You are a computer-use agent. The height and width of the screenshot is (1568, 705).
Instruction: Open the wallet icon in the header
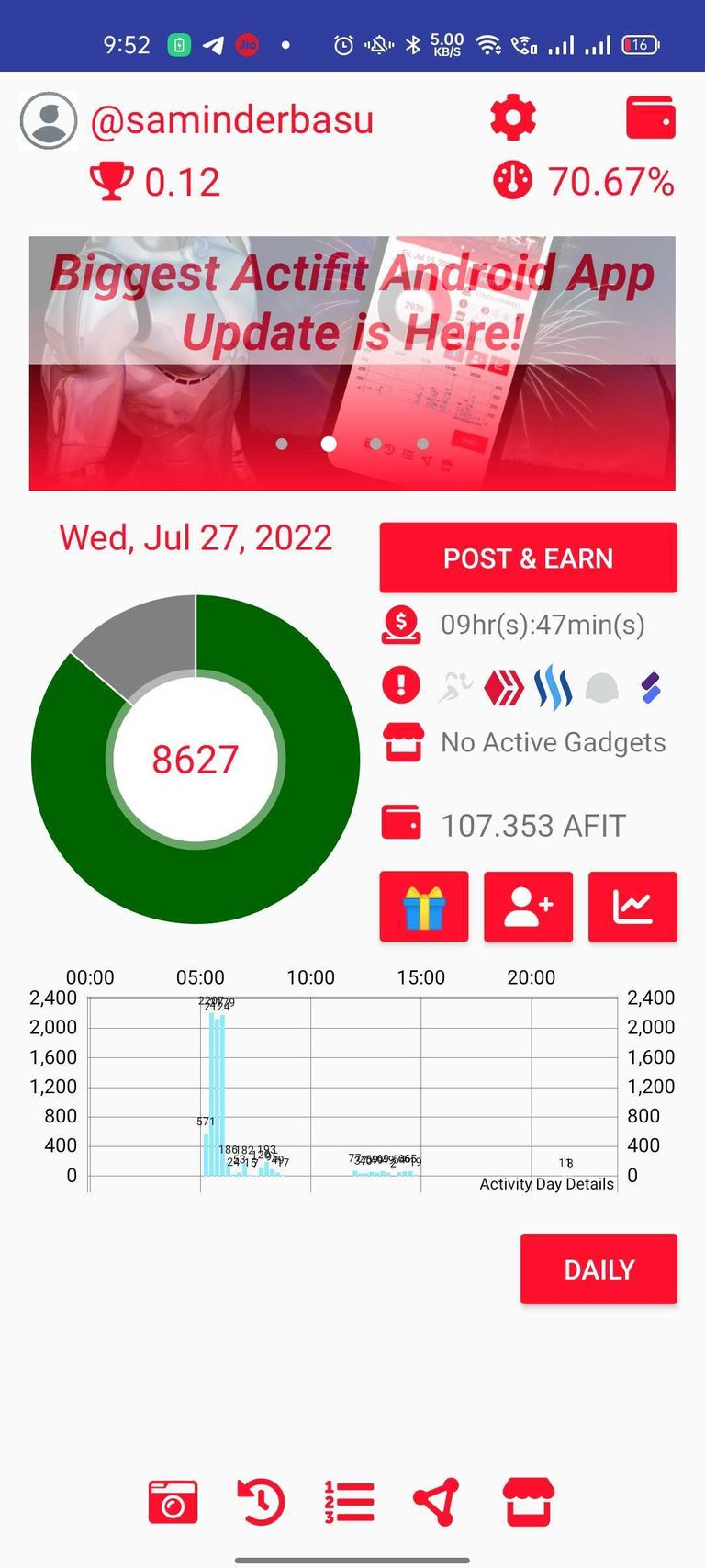(x=650, y=118)
